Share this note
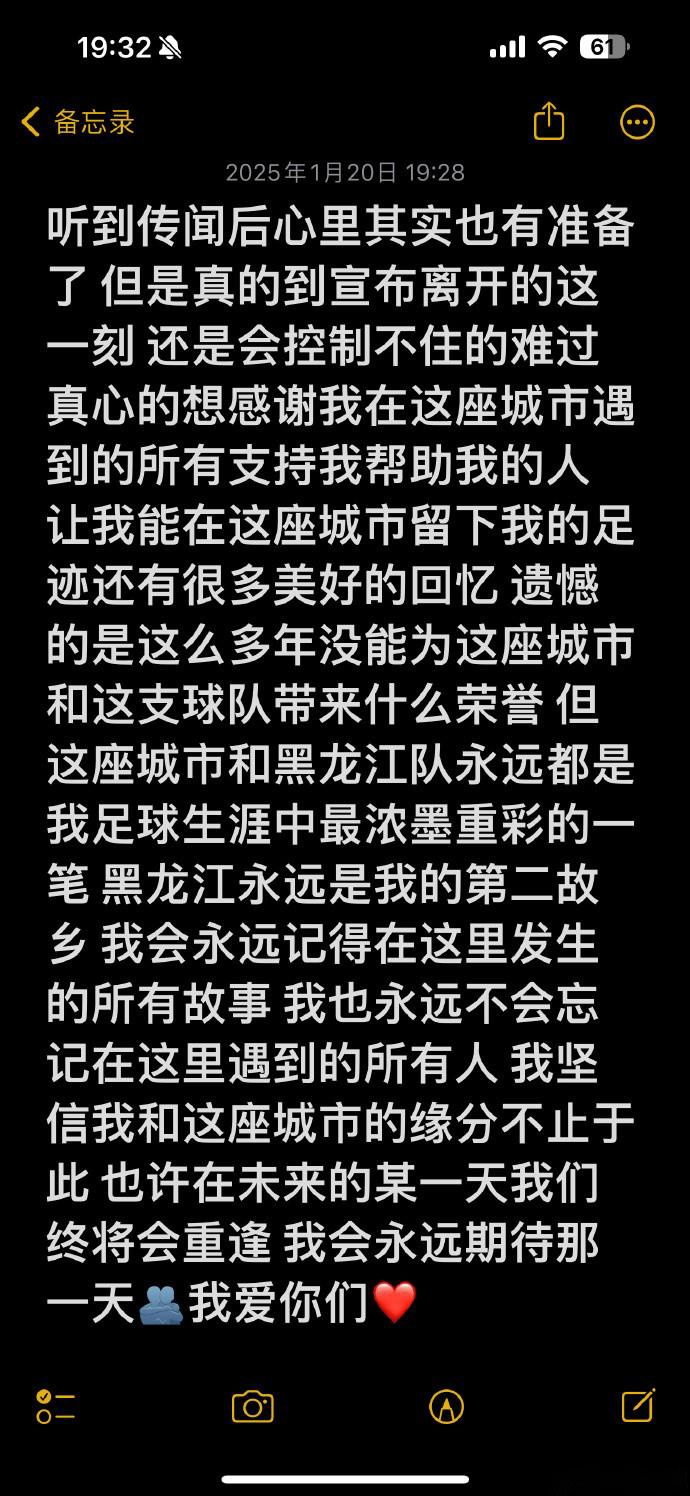Image resolution: width=690 pixels, height=1496 pixels. click(x=549, y=121)
